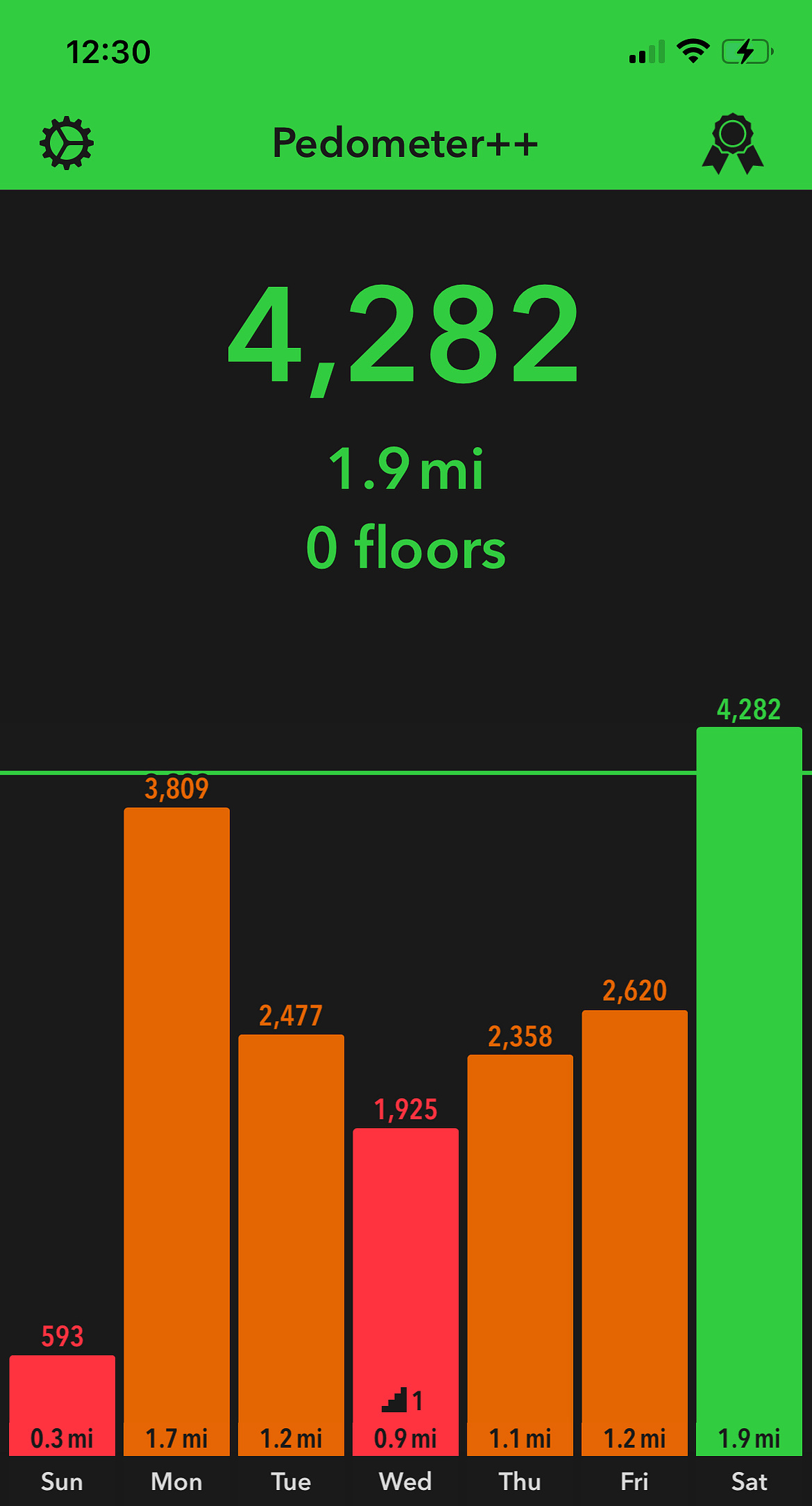
Task: Open Saturday's green 4,282 steps bar
Action: 749,1091
